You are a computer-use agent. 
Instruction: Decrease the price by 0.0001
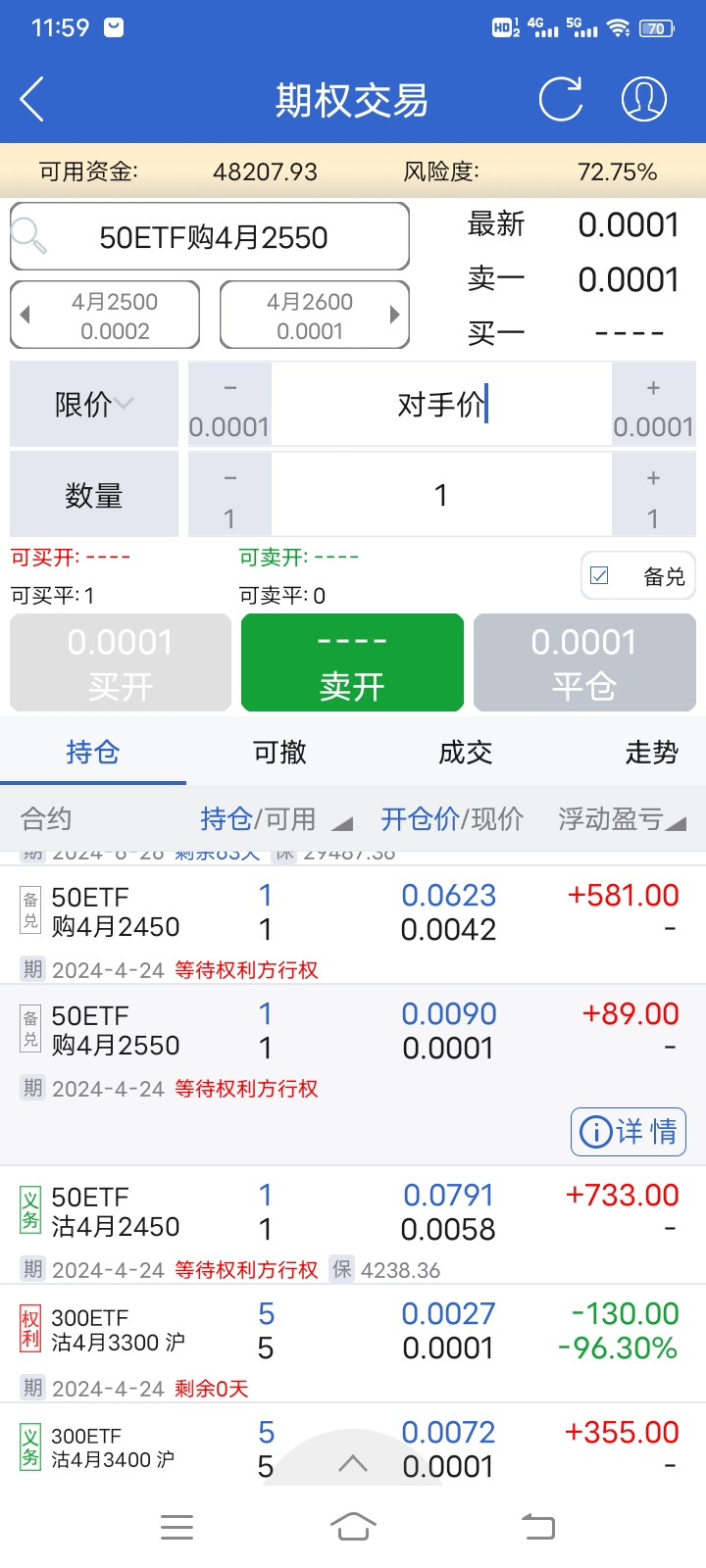coord(229,405)
